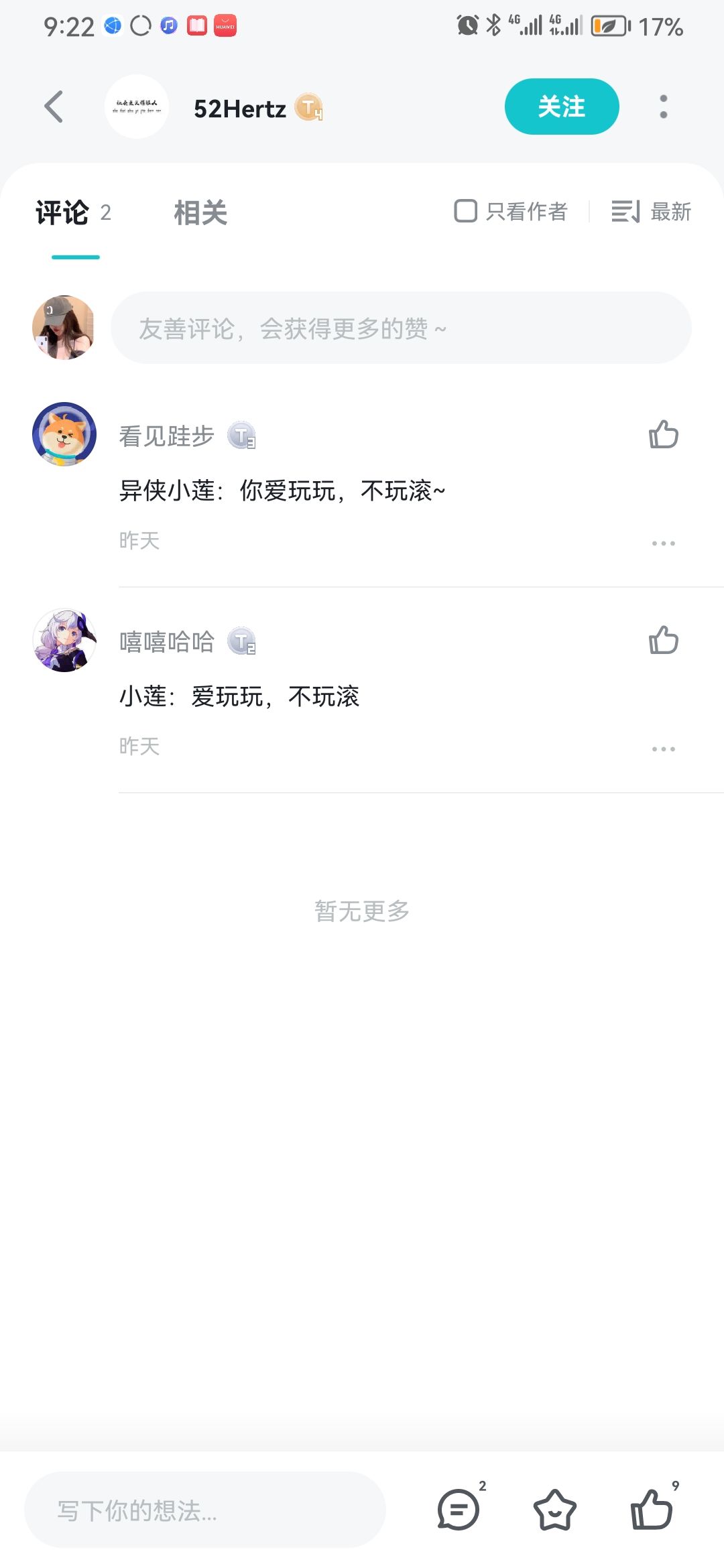Open 52Hertz's profile avatar
Viewport: 724px width, 1568px height.
[137, 107]
